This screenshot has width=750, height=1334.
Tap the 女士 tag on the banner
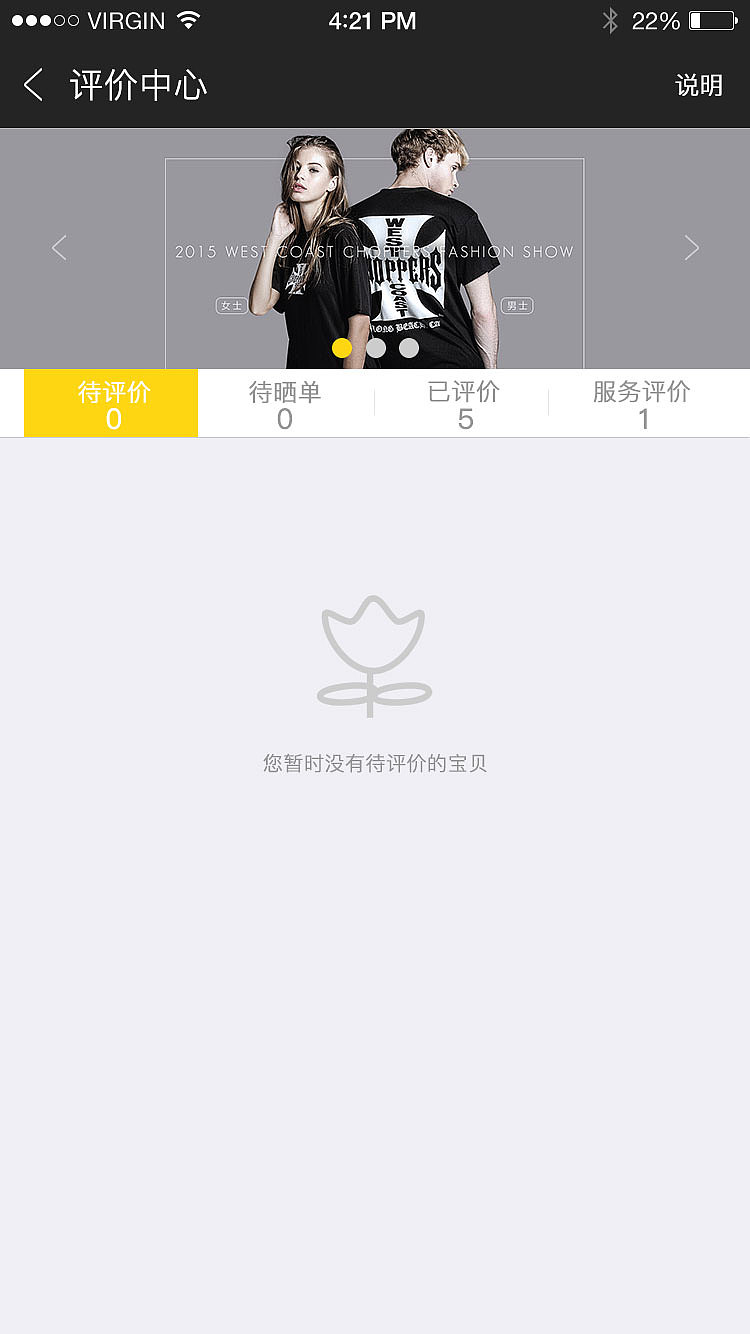tap(231, 305)
